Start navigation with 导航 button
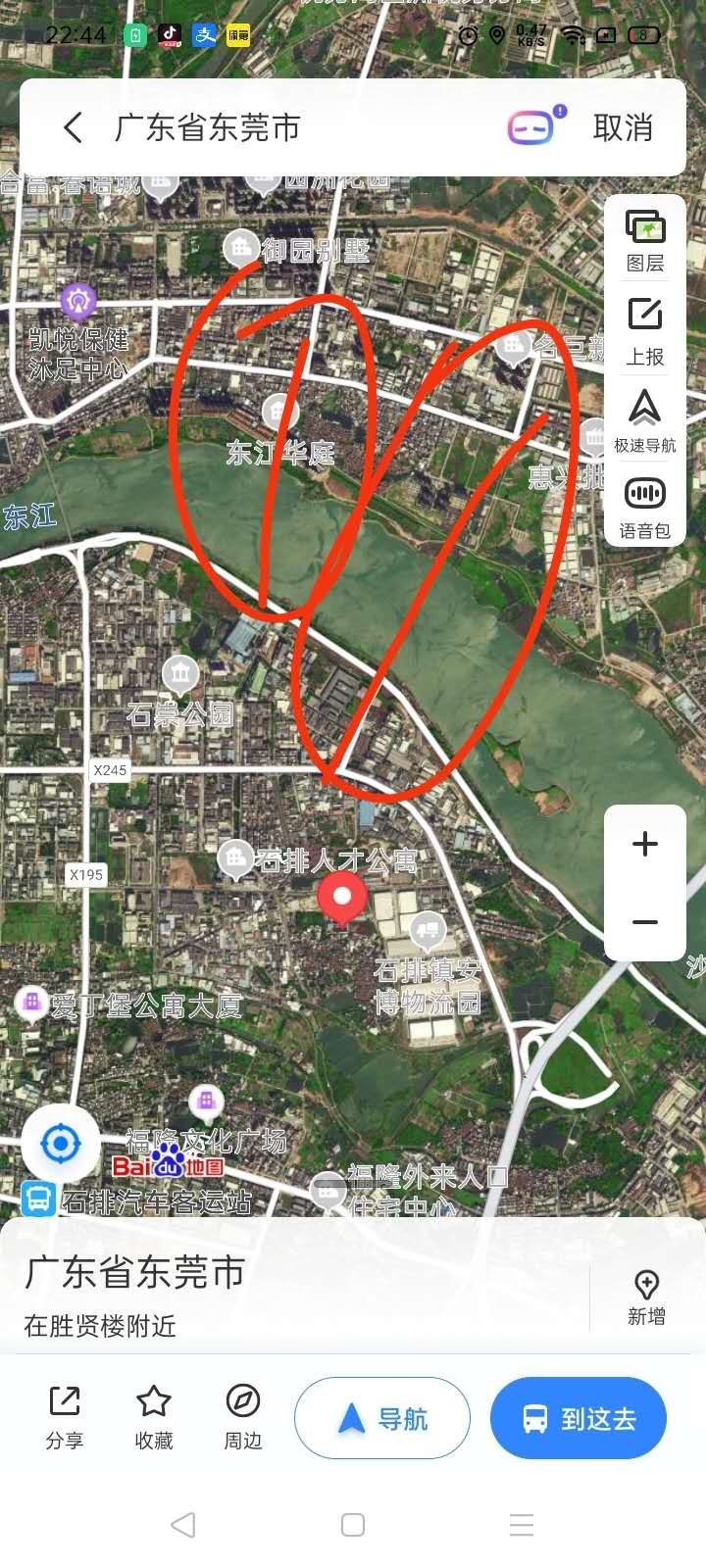 [x=382, y=1418]
